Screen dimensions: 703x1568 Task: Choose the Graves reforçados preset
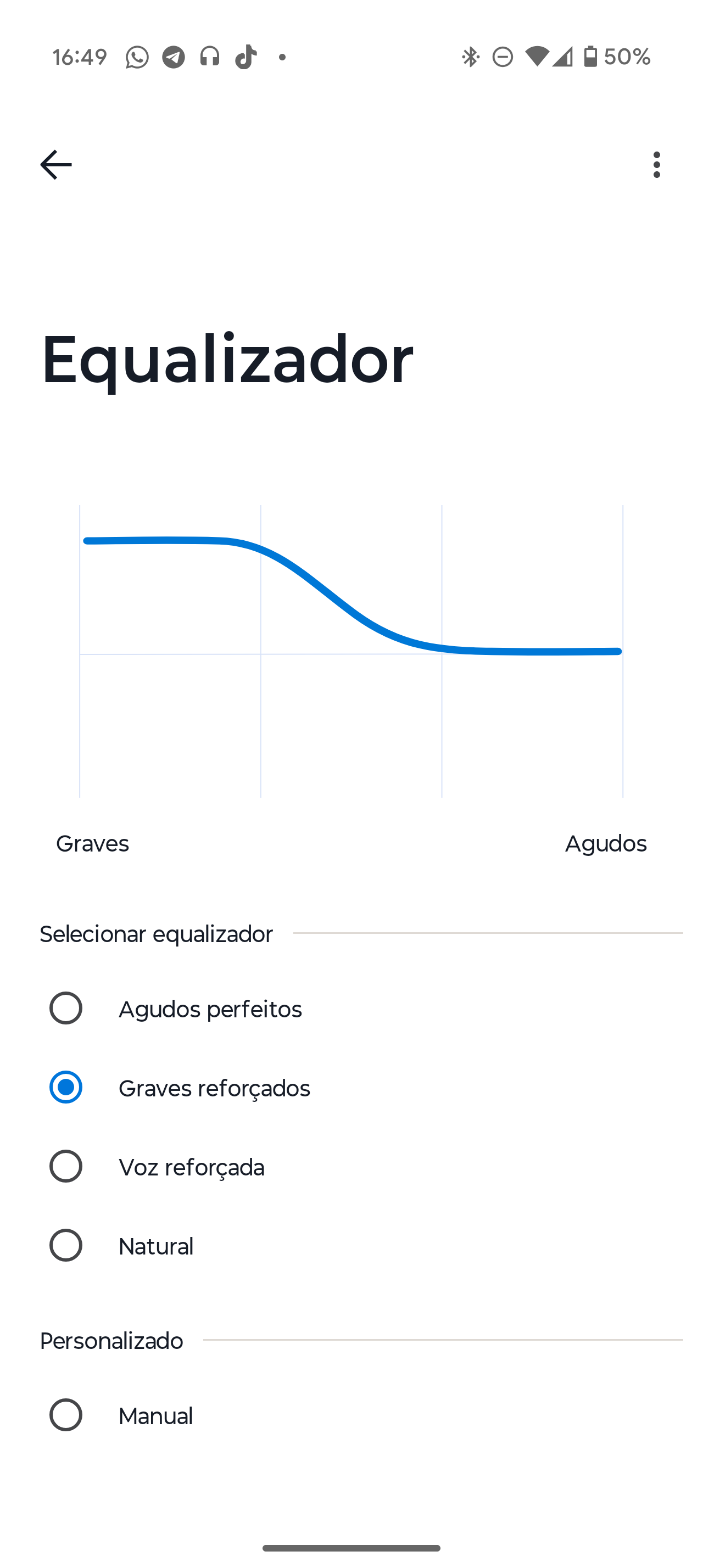coord(351,1088)
